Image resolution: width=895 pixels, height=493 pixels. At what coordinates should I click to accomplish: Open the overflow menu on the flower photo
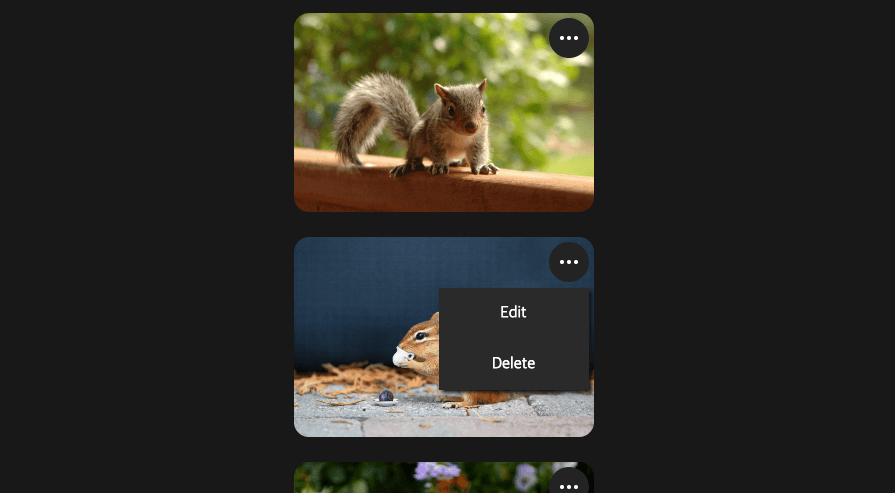[x=569, y=484]
